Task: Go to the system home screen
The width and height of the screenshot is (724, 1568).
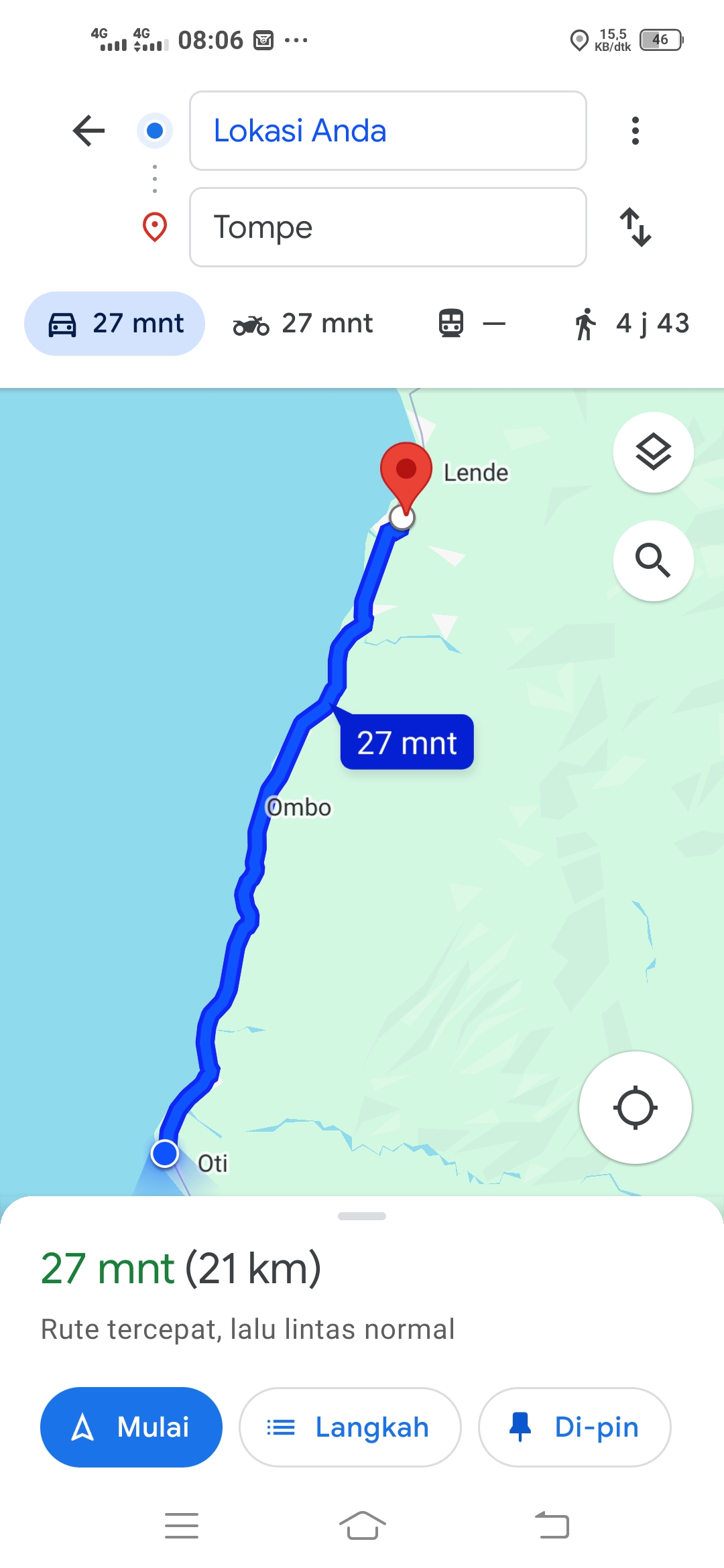Action: 362,1526
